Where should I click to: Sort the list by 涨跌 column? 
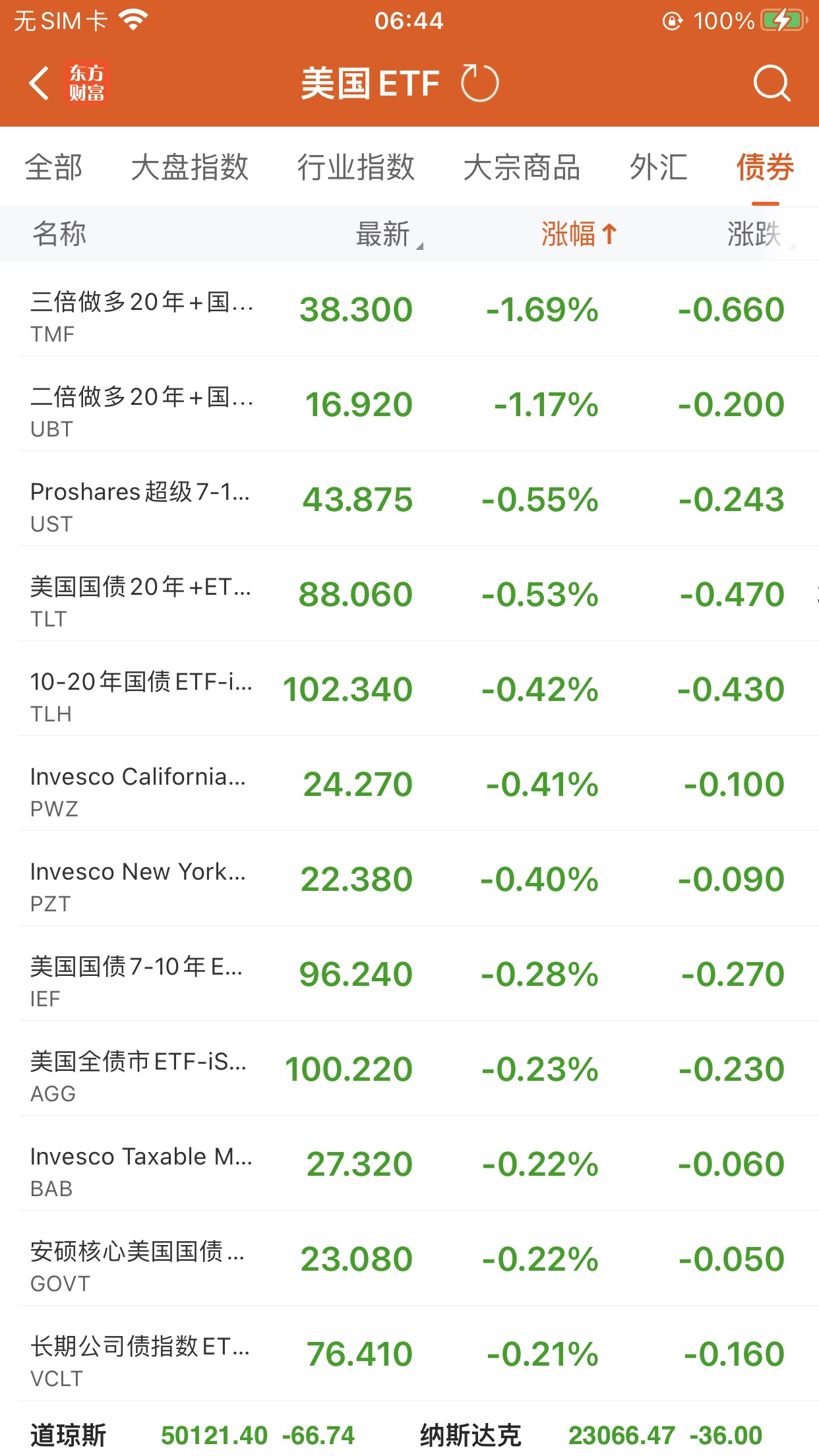pos(755,235)
